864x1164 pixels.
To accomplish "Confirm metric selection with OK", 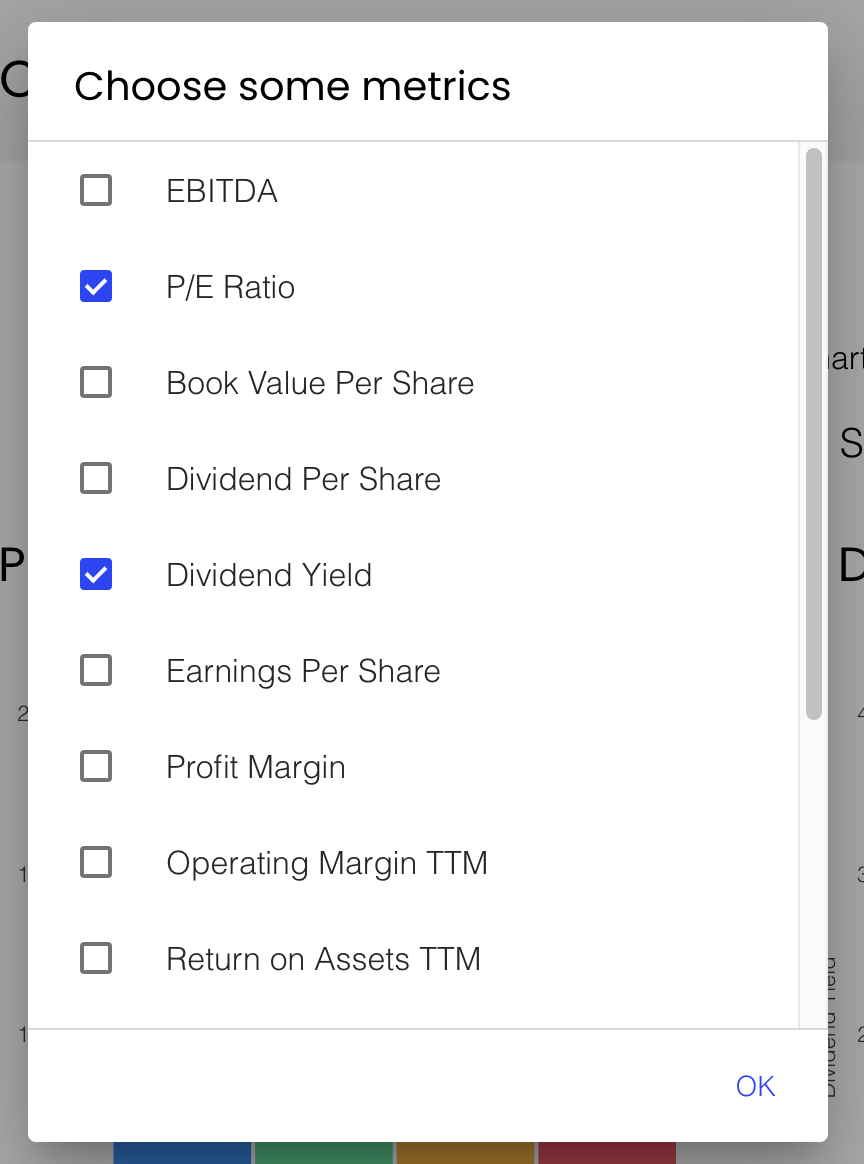I will tap(755, 1085).
